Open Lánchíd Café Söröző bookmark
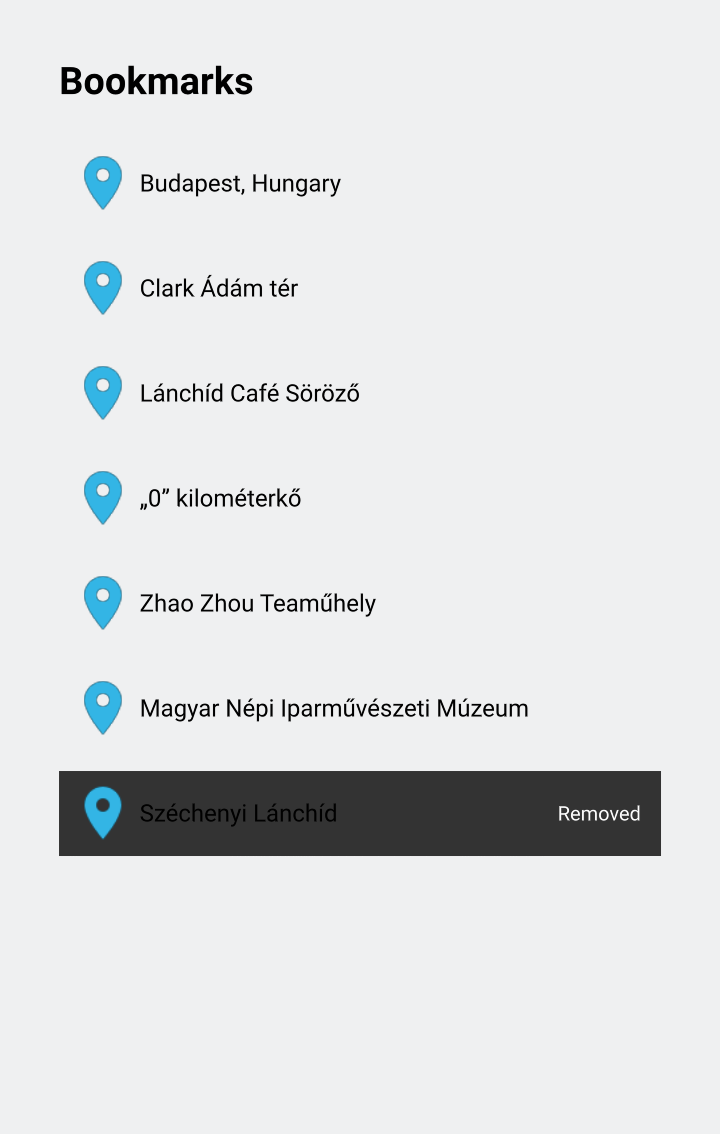 (249, 394)
